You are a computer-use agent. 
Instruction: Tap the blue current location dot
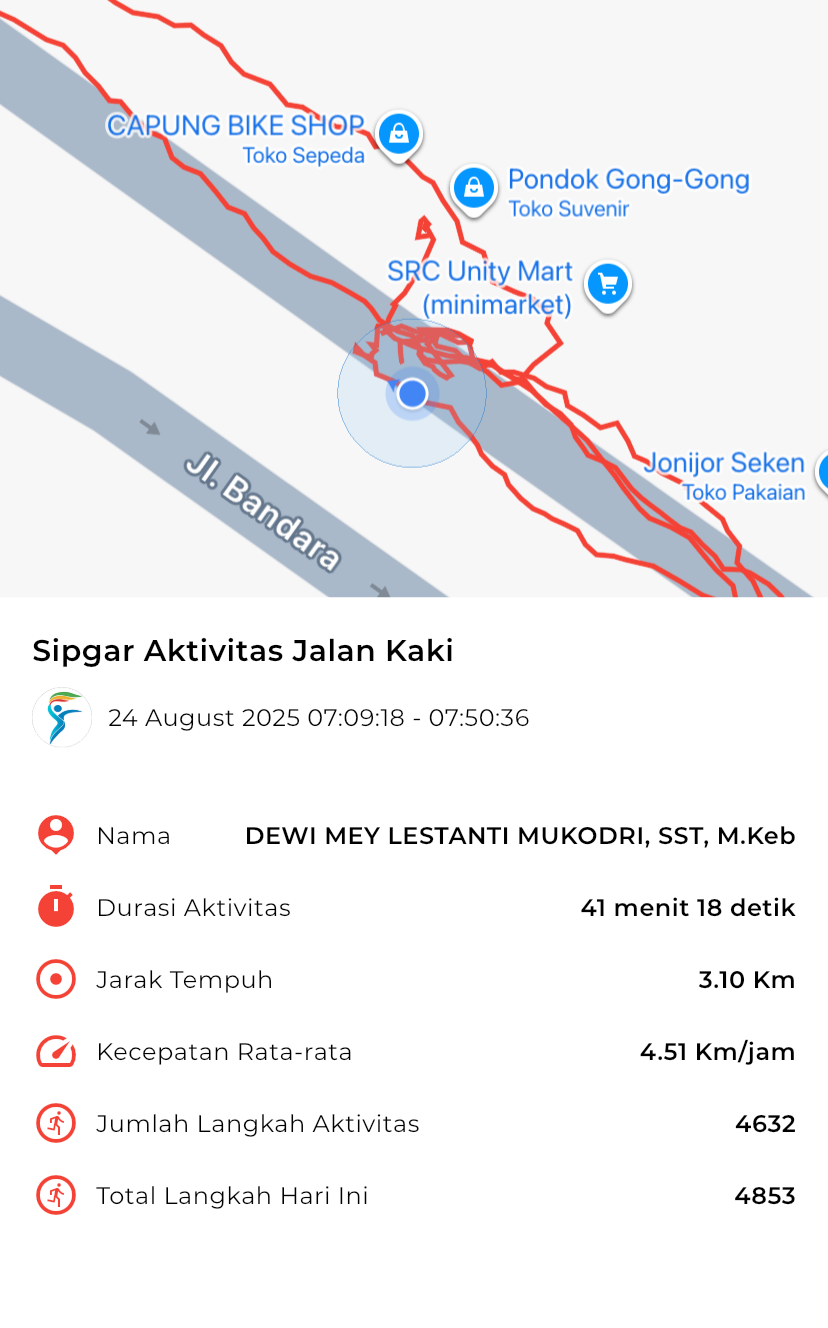tap(412, 394)
